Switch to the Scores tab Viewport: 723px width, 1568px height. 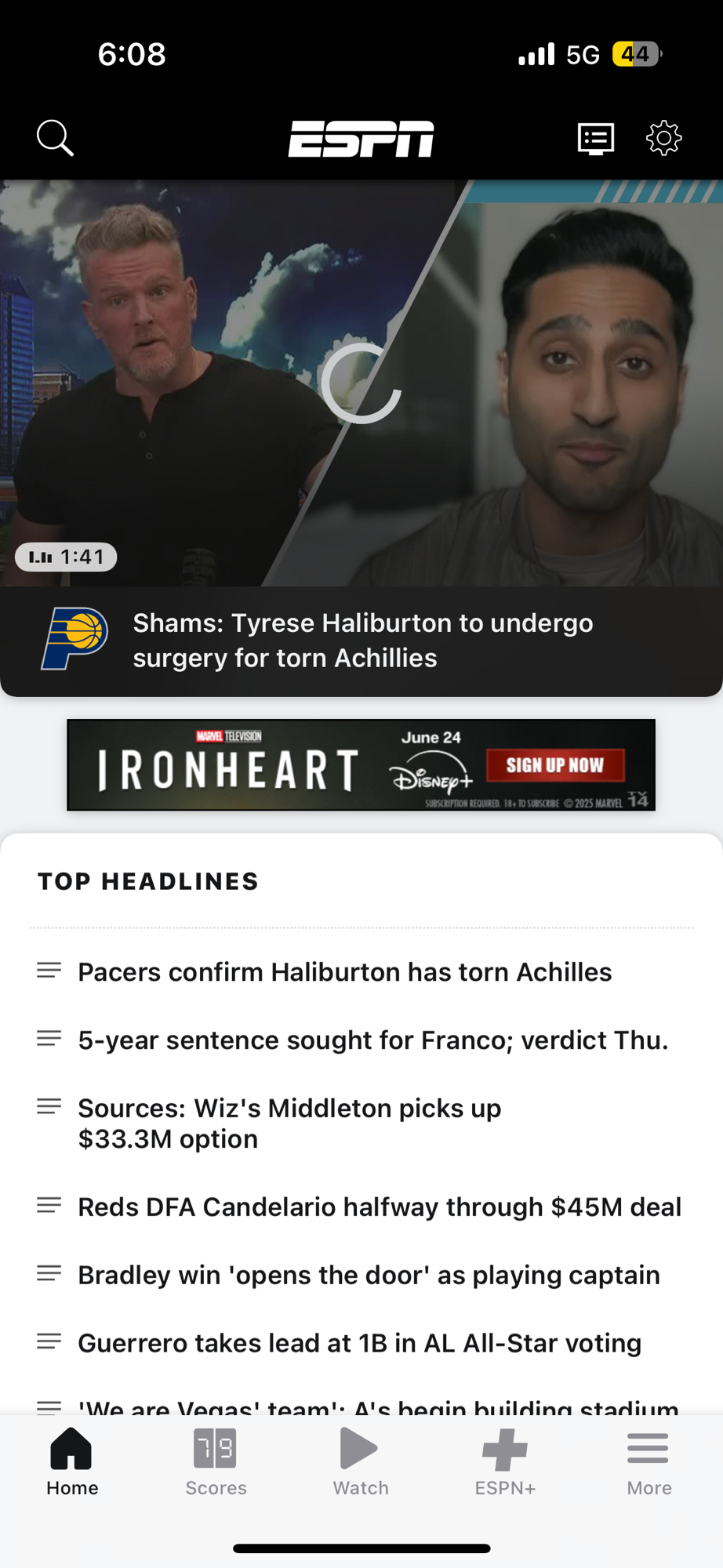point(216,1462)
